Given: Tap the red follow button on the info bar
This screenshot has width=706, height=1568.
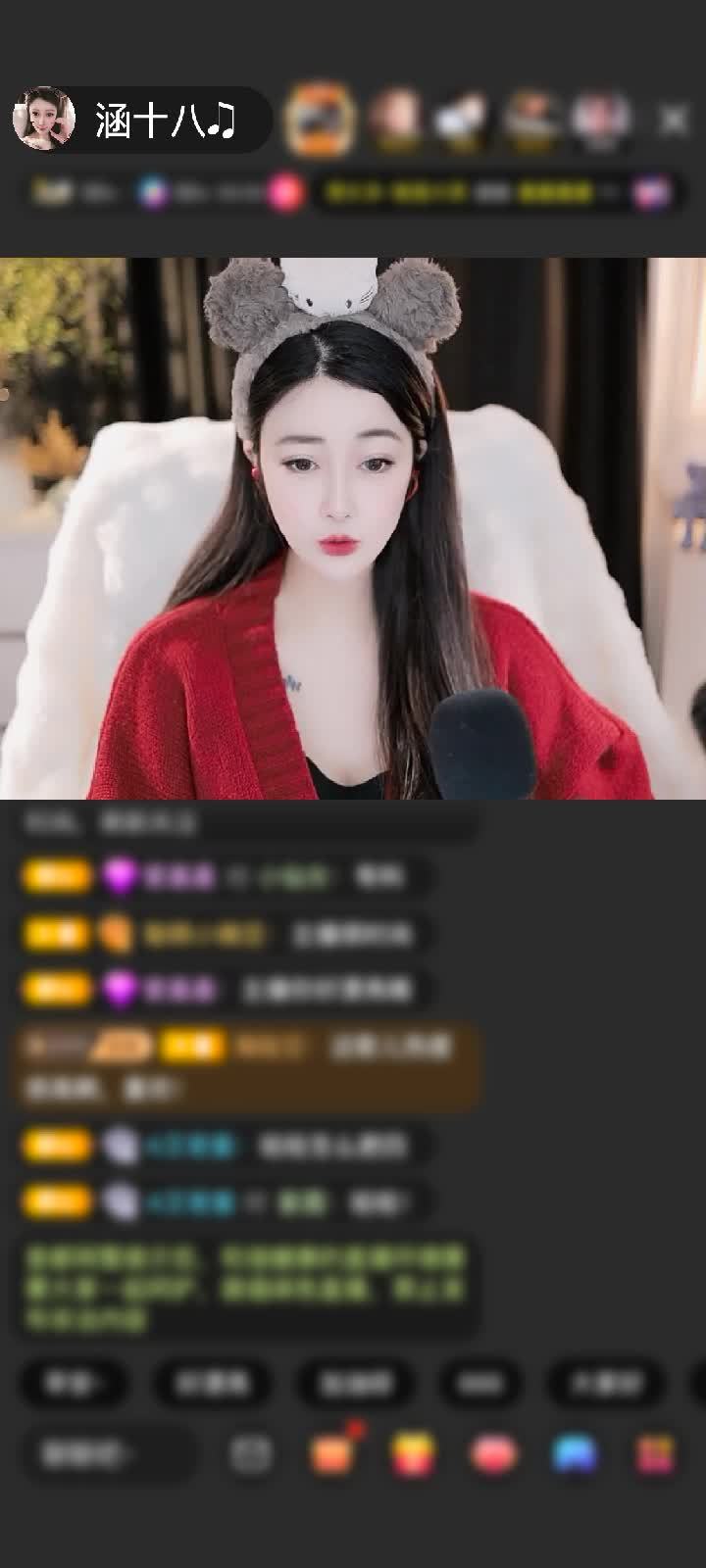Looking at the screenshot, I should click(285, 193).
